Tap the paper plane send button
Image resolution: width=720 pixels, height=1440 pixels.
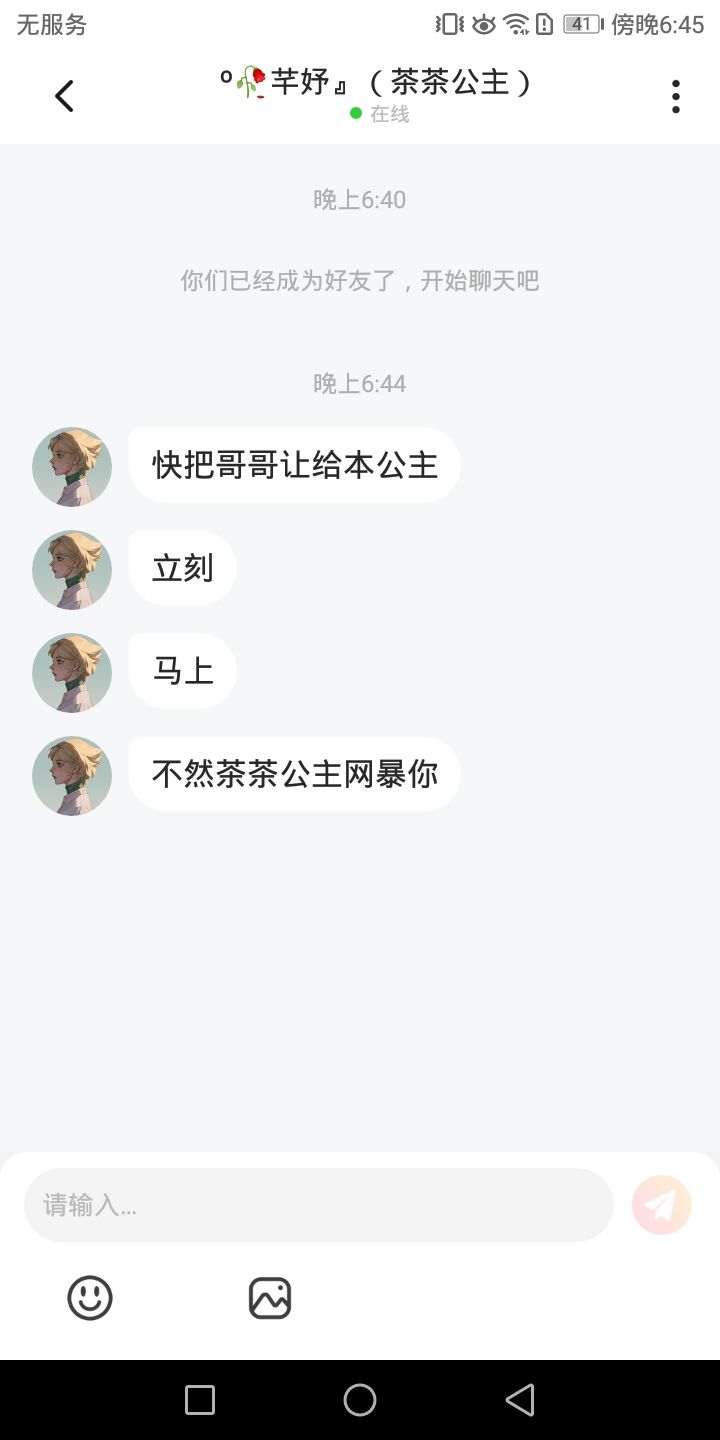661,1205
